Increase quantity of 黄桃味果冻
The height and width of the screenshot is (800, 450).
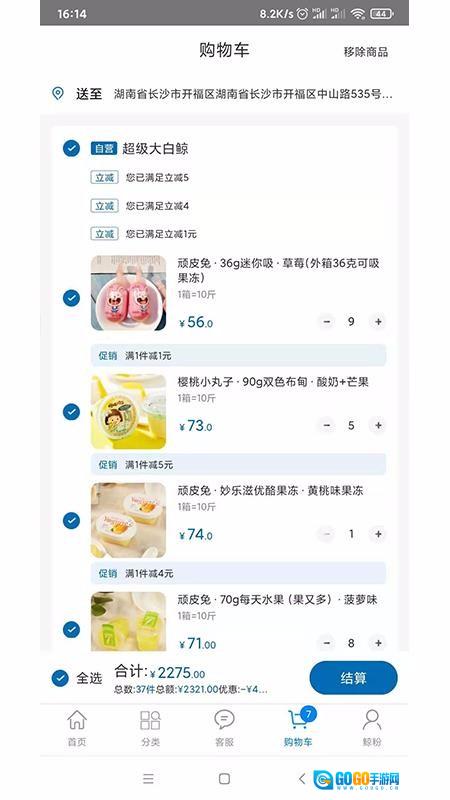coord(378,534)
